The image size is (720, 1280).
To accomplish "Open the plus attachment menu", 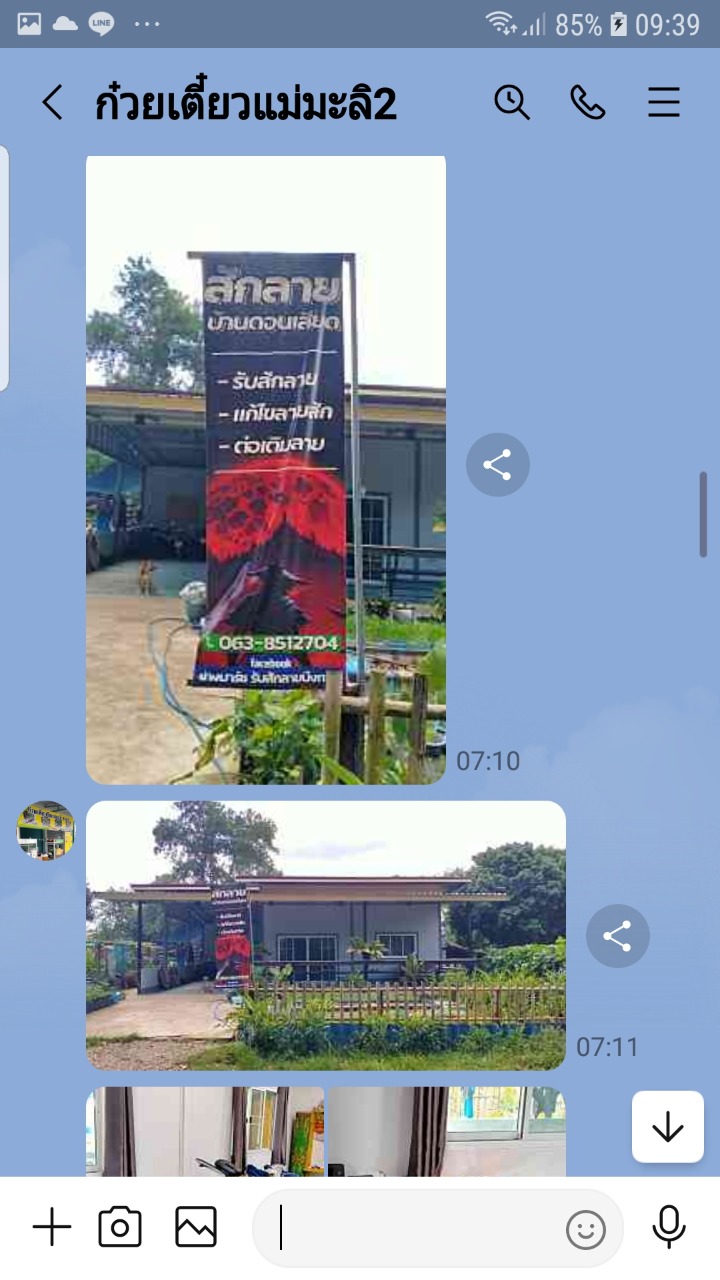I will [x=52, y=1227].
